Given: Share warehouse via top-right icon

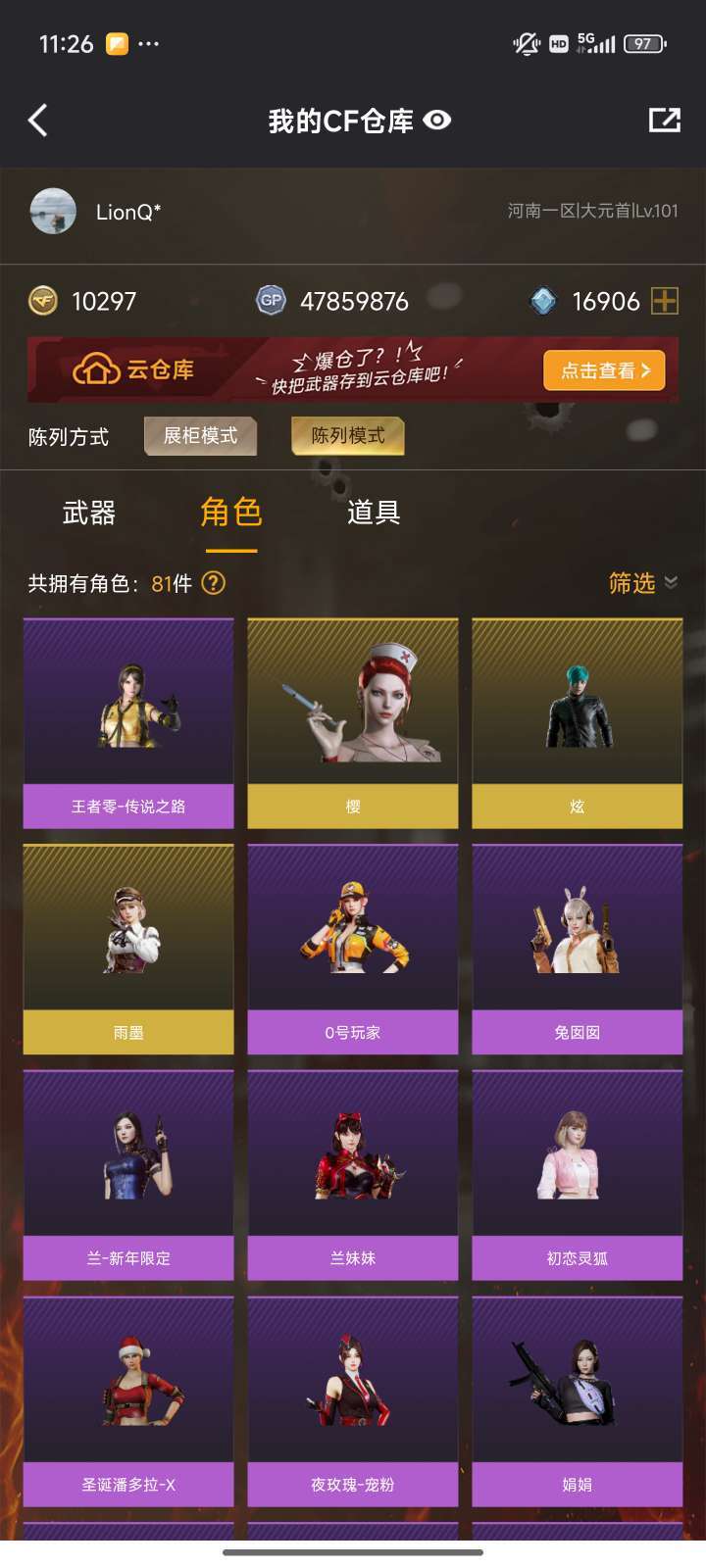Looking at the screenshot, I should [x=664, y=120].
